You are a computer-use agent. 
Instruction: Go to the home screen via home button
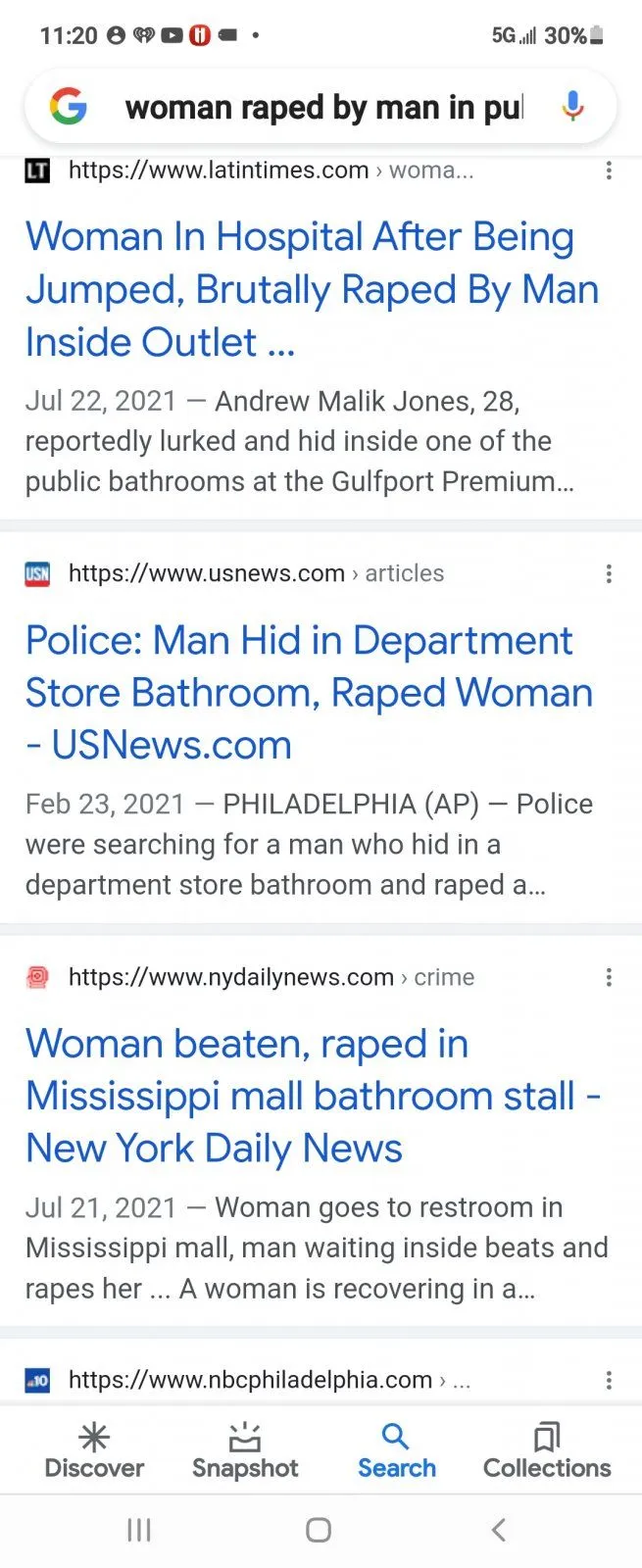click(x=319, y=1530)
